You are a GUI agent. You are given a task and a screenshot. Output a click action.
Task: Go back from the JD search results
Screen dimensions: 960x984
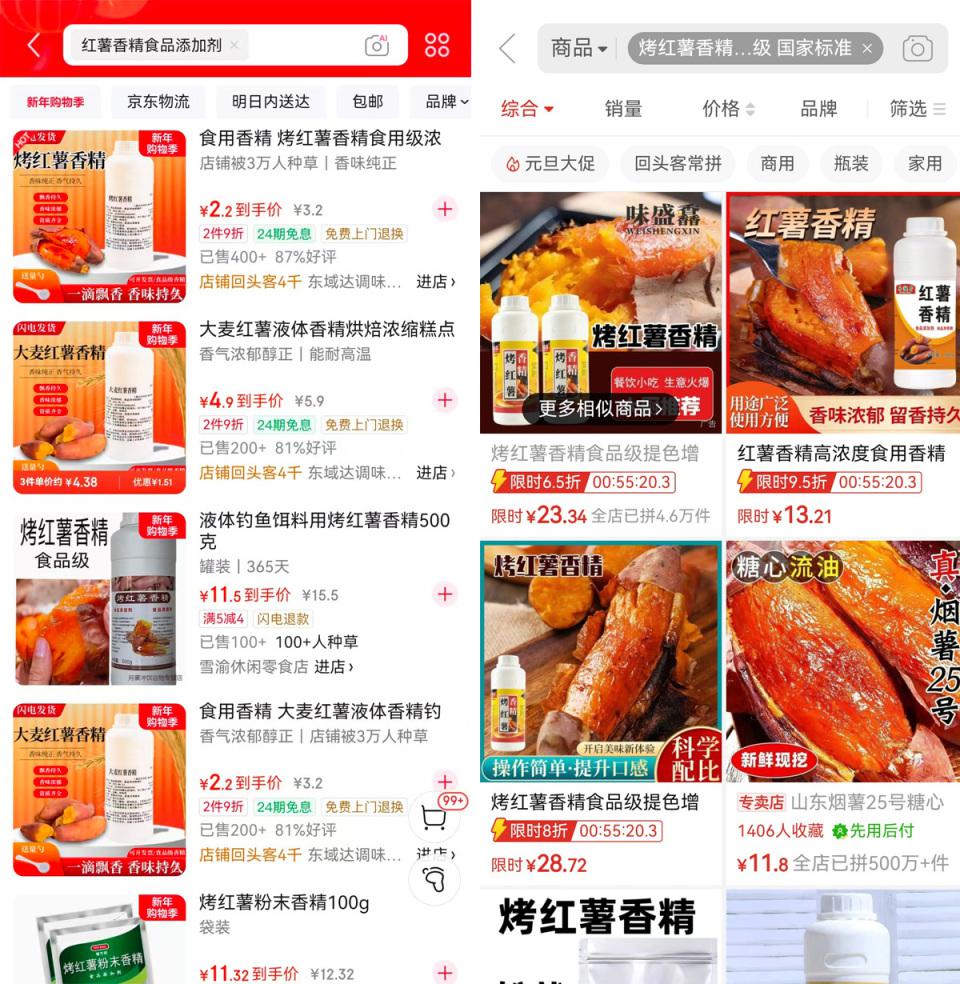(34, 45)
